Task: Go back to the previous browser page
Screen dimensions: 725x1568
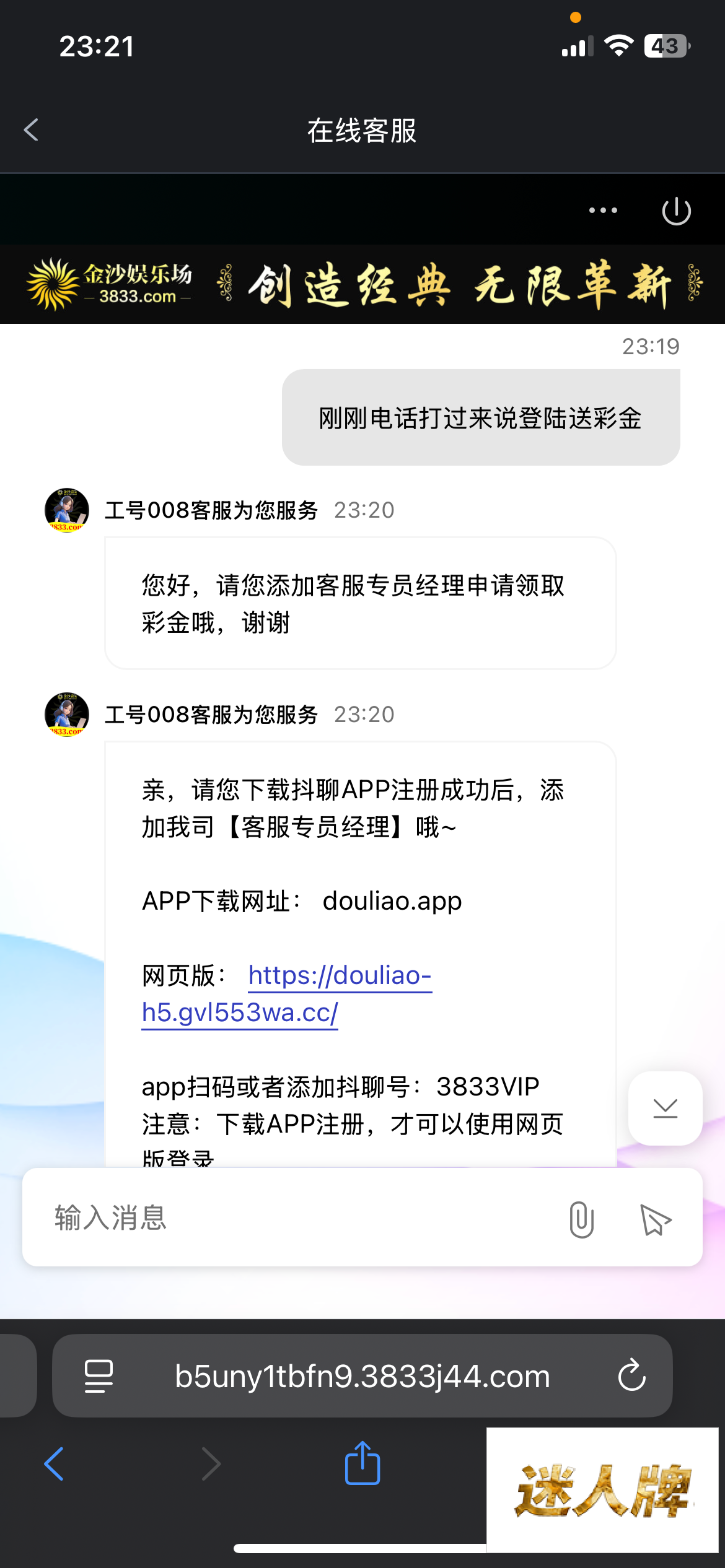Action: click(55, 1464)
